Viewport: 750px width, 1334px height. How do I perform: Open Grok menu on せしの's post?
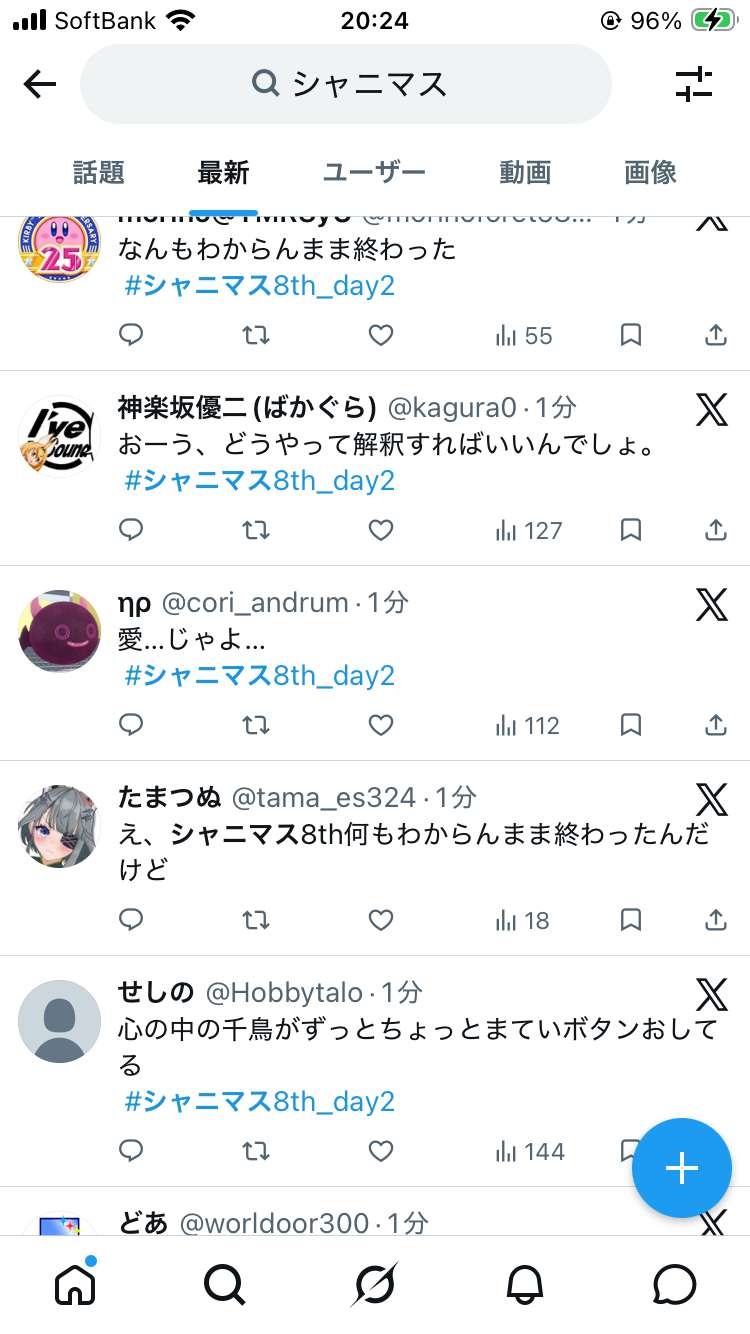[712, 994]
